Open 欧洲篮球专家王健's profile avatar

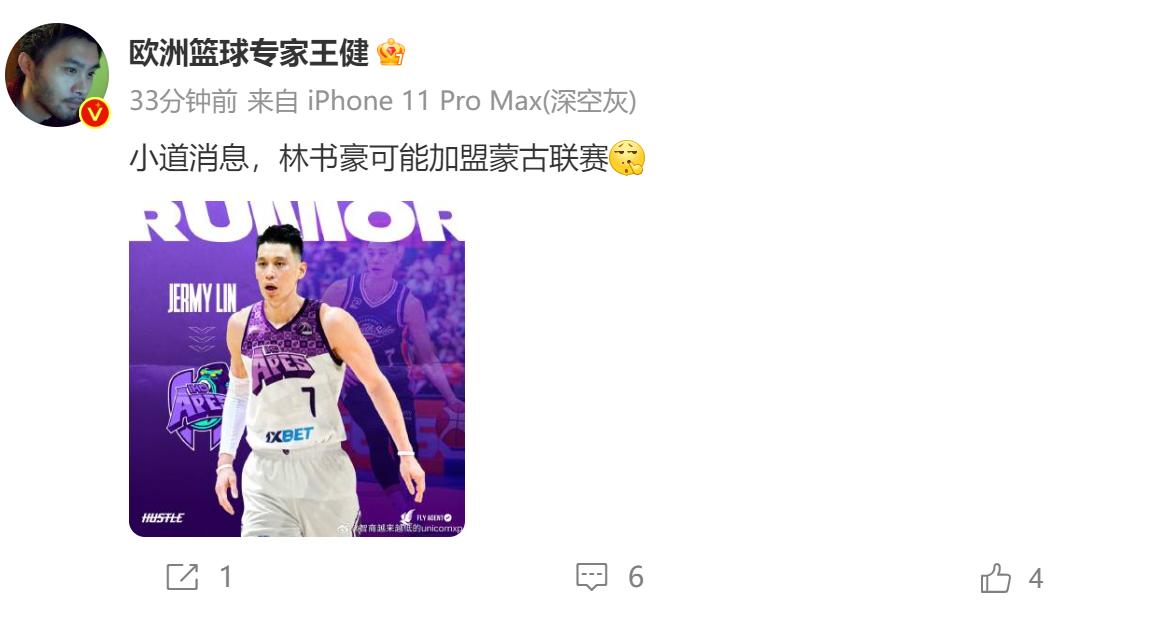[x=56, y=75]
